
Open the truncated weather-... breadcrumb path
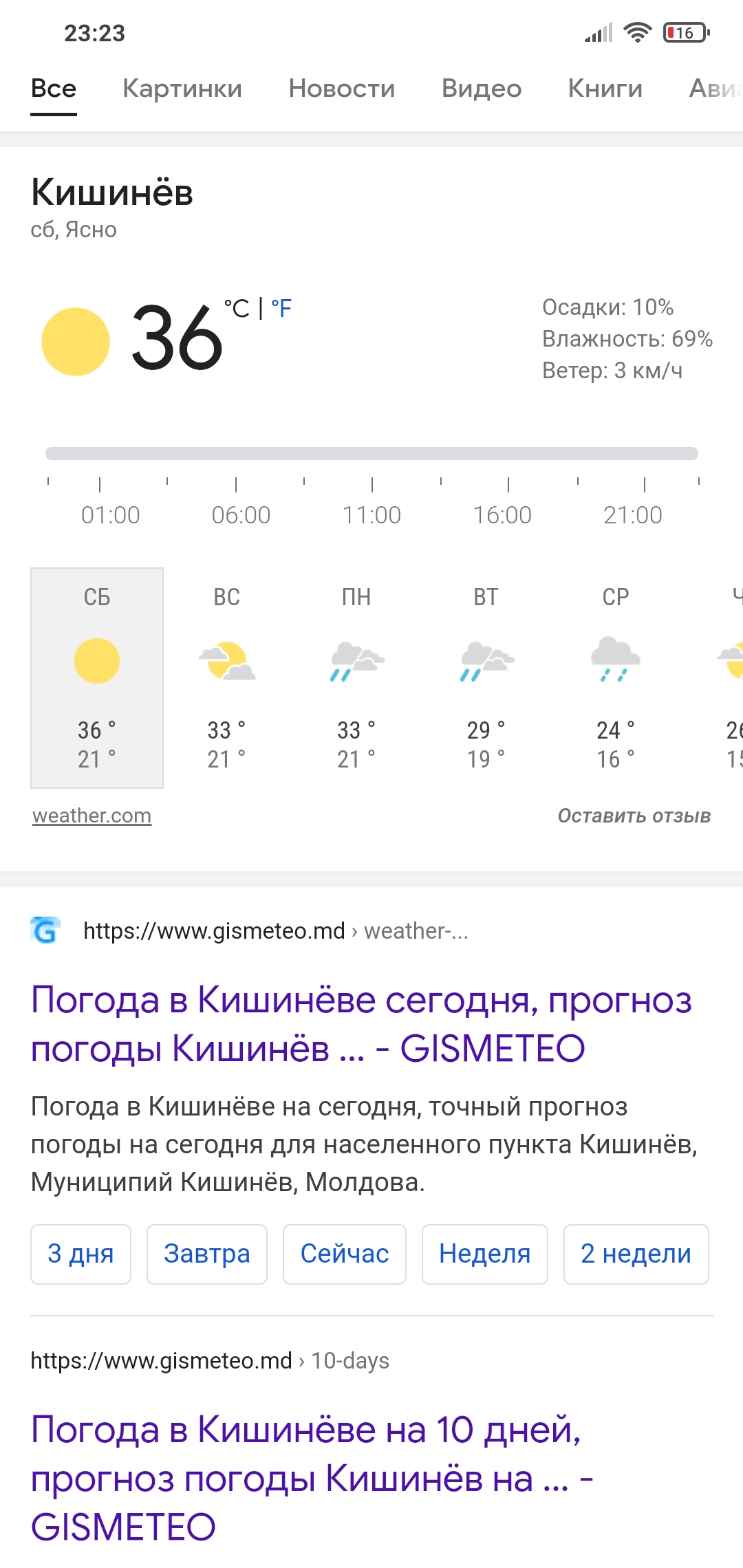(x=416, y=932)
